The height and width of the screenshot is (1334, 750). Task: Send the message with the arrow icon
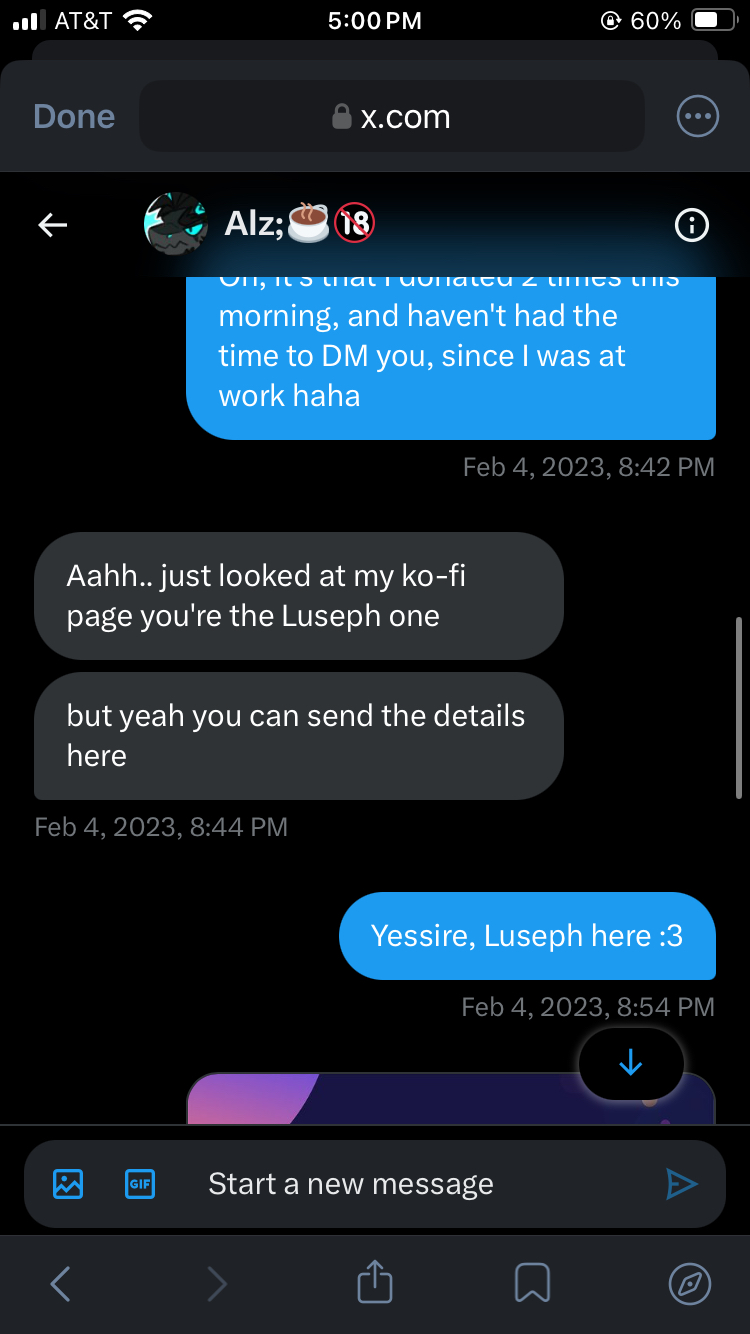681,1184
